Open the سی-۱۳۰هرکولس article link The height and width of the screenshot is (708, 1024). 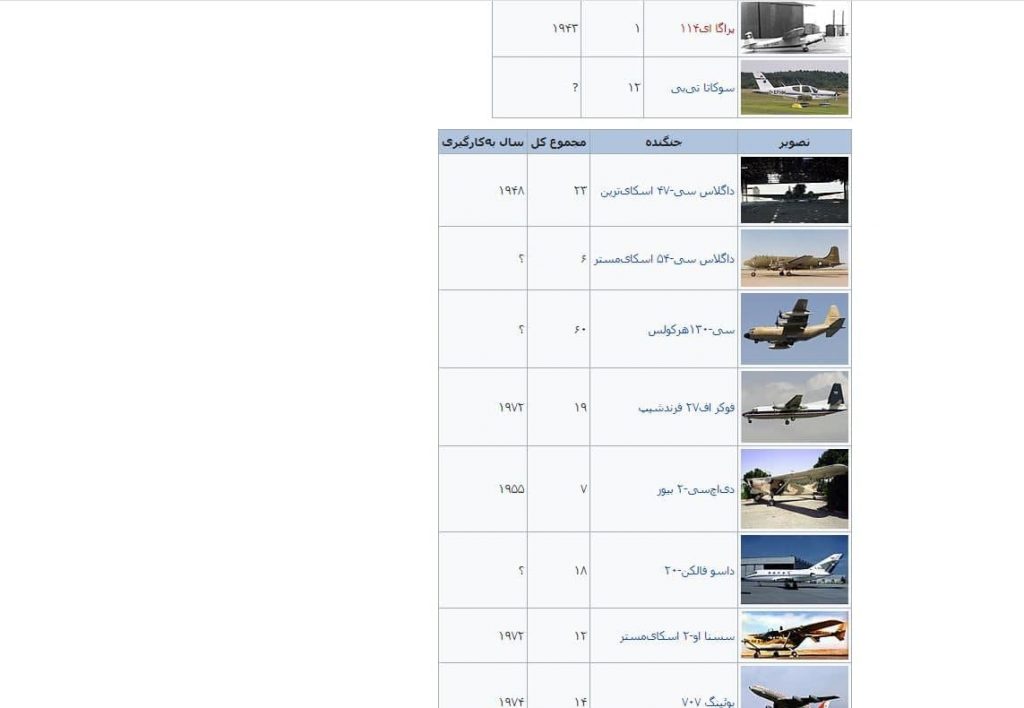pyautogui.click(x=691, y=329)
